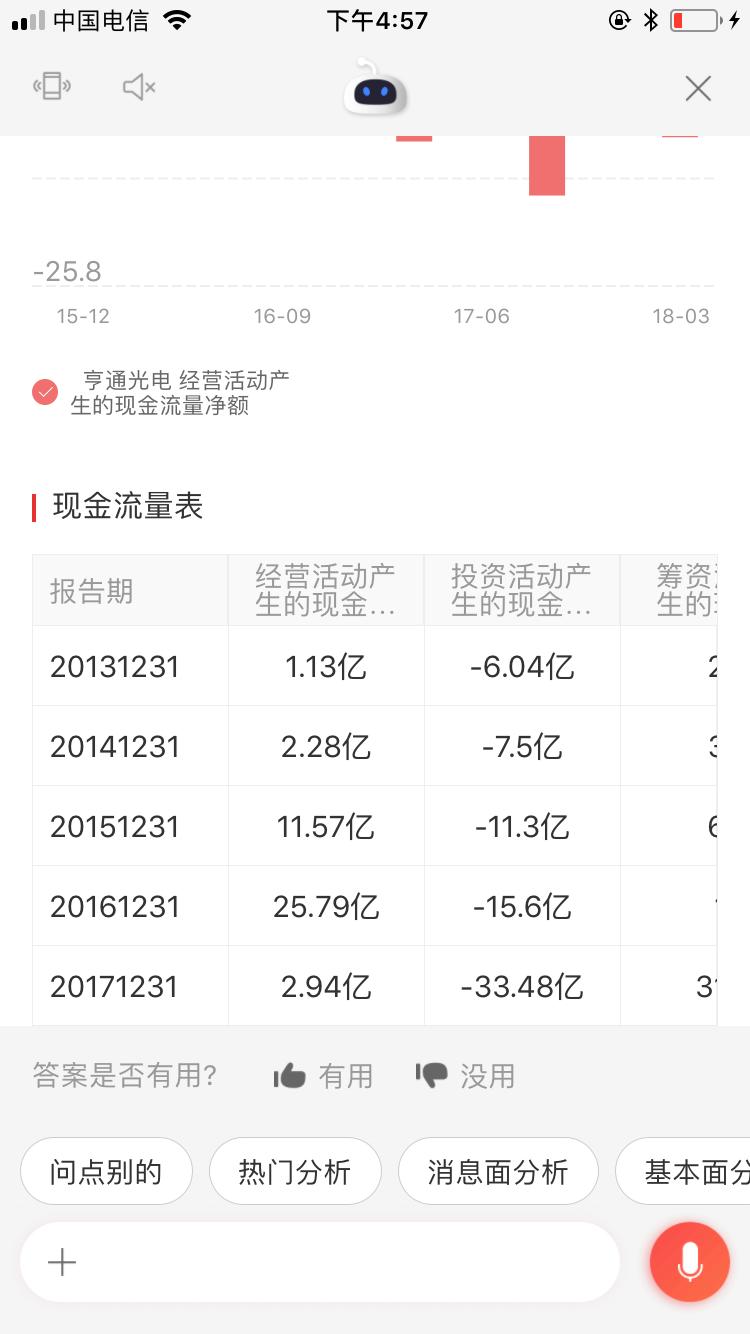Tap the screen rotation icon top left
Viewport: 750px width, 1334px height.
coord(51,87)
